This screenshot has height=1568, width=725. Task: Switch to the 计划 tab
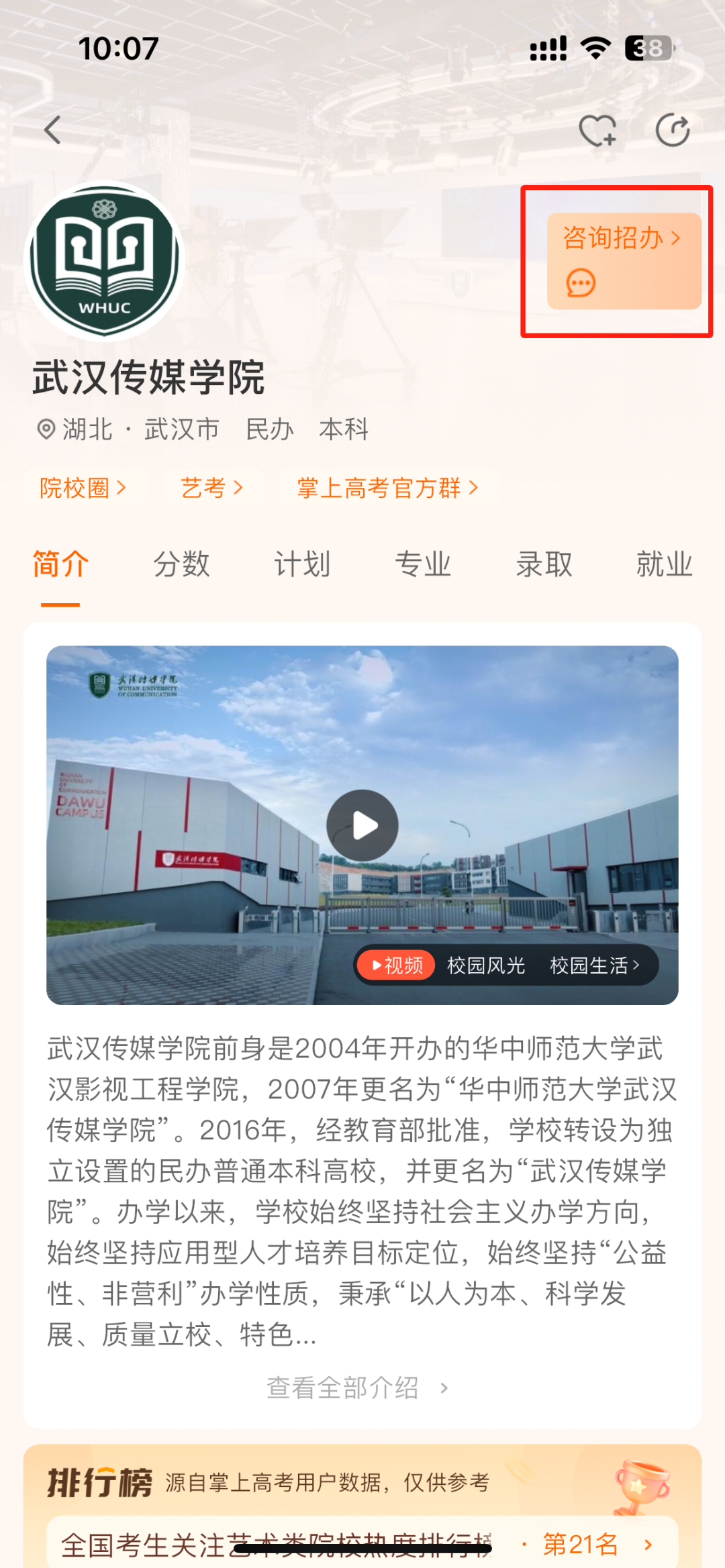click(302, 564)
